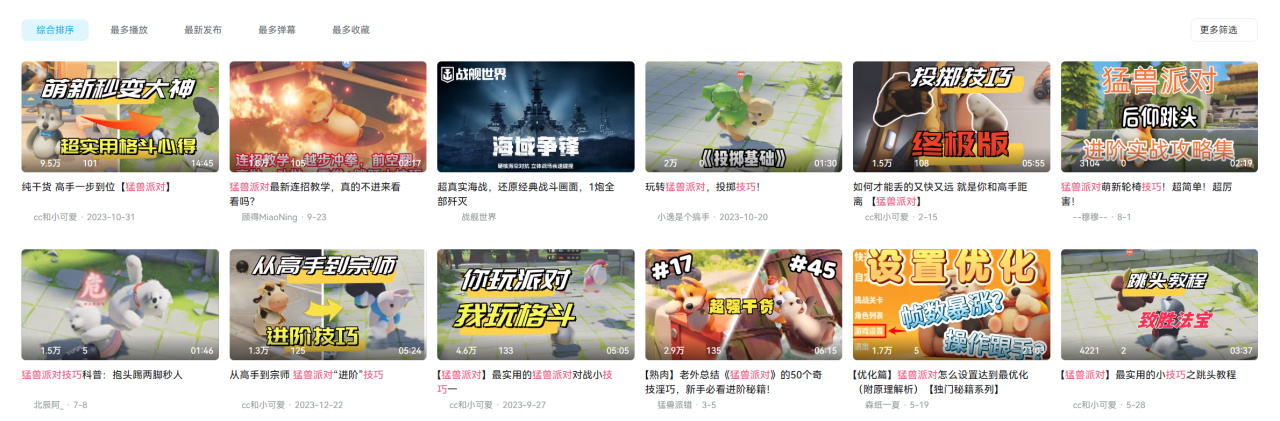The width and height of the screenshot is (1280, 421).
Task: Open the 设置优化 帧数暴涨 video
Action: click(x=951, y=304)
